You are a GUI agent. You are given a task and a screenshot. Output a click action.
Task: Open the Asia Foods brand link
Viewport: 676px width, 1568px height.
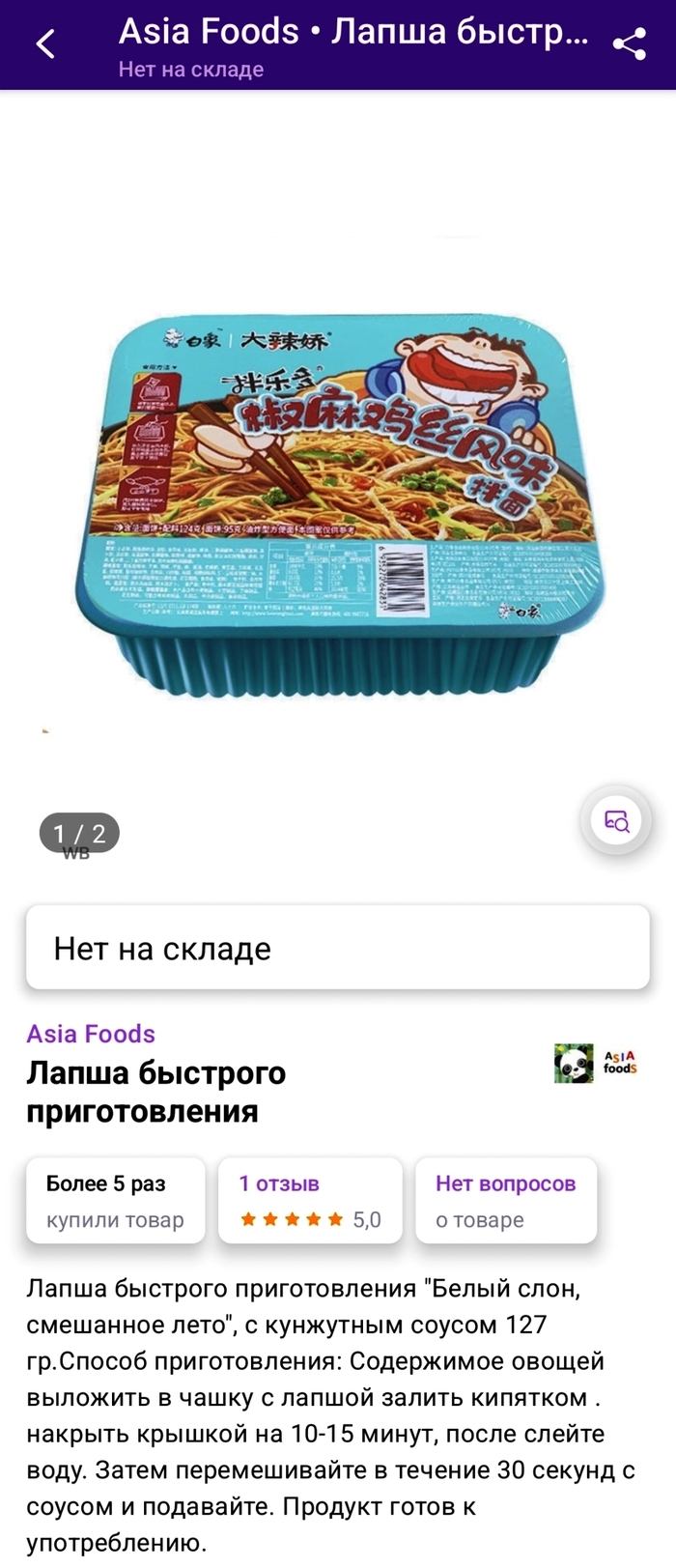coord(91,1034)
